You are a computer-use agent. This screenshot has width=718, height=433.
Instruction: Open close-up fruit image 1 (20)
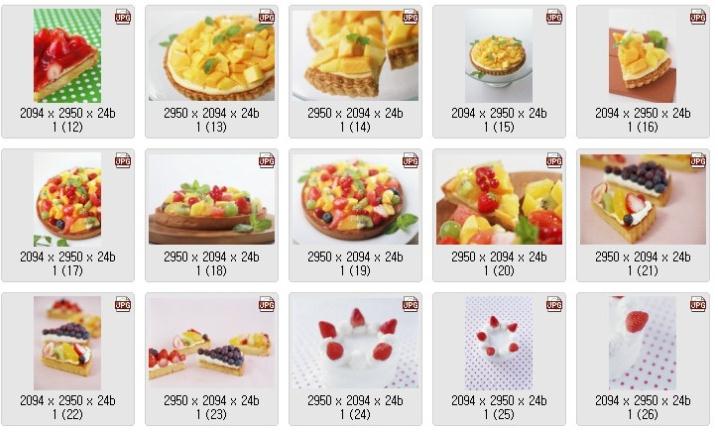tap(499, 199)
